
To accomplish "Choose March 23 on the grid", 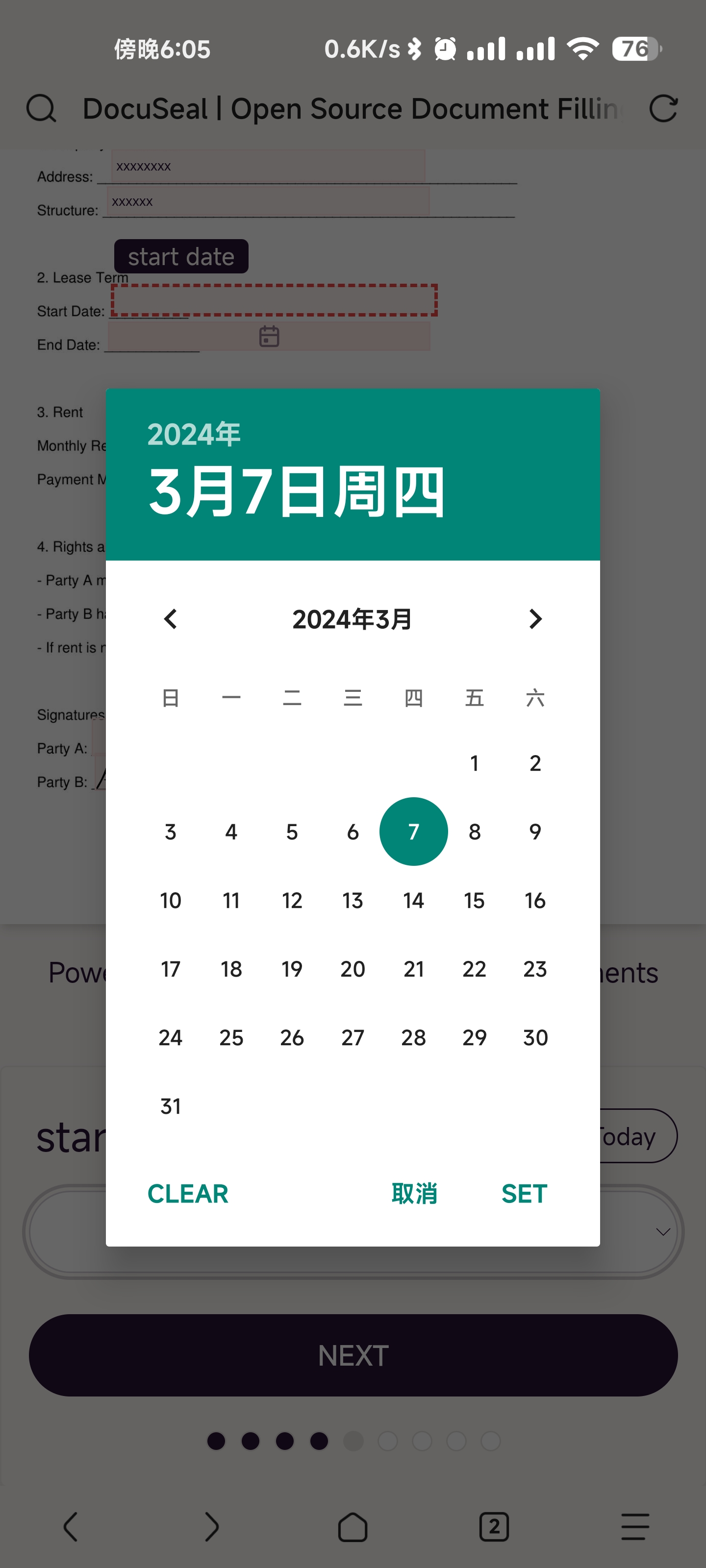I will pos(535,969).
